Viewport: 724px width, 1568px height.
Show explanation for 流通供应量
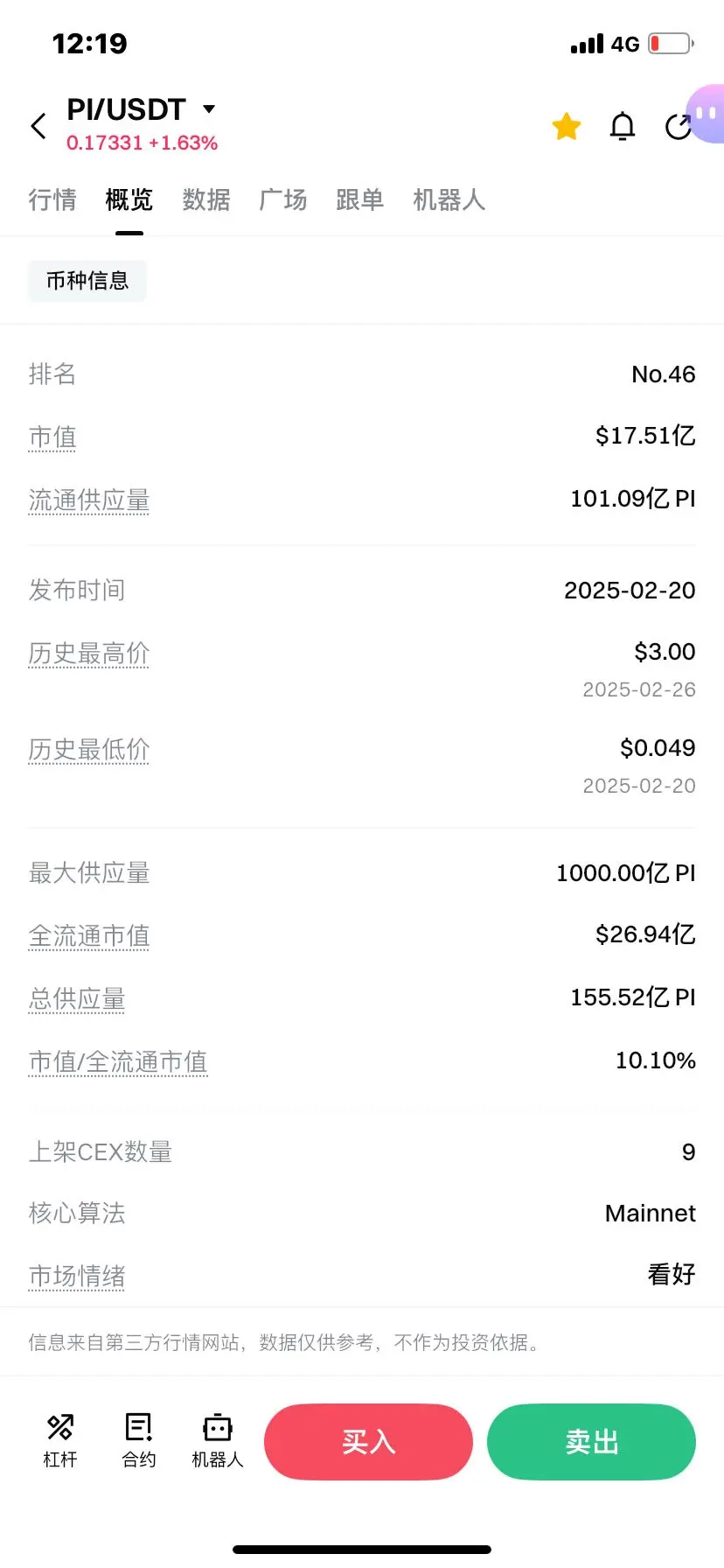click(x=89, y=500)
